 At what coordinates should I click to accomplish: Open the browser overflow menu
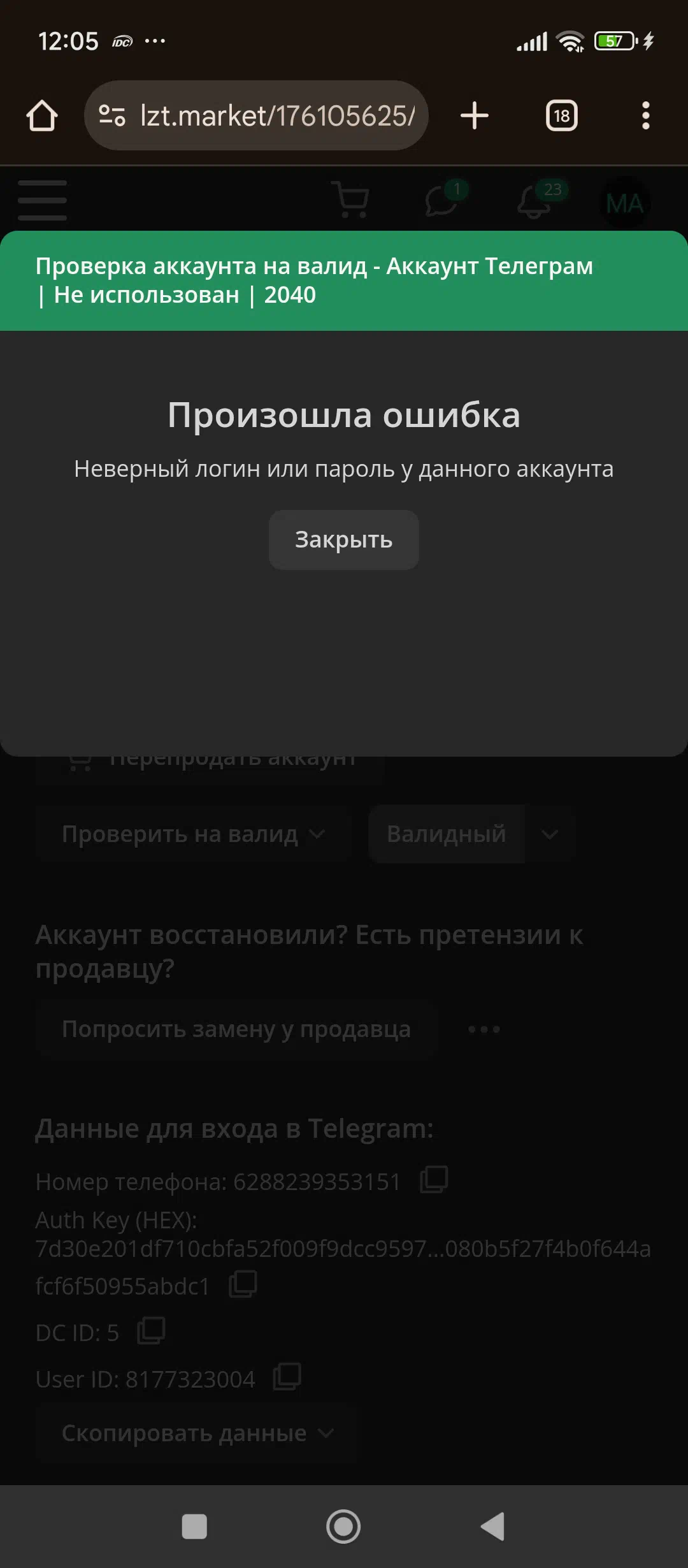tap(646, 115)
